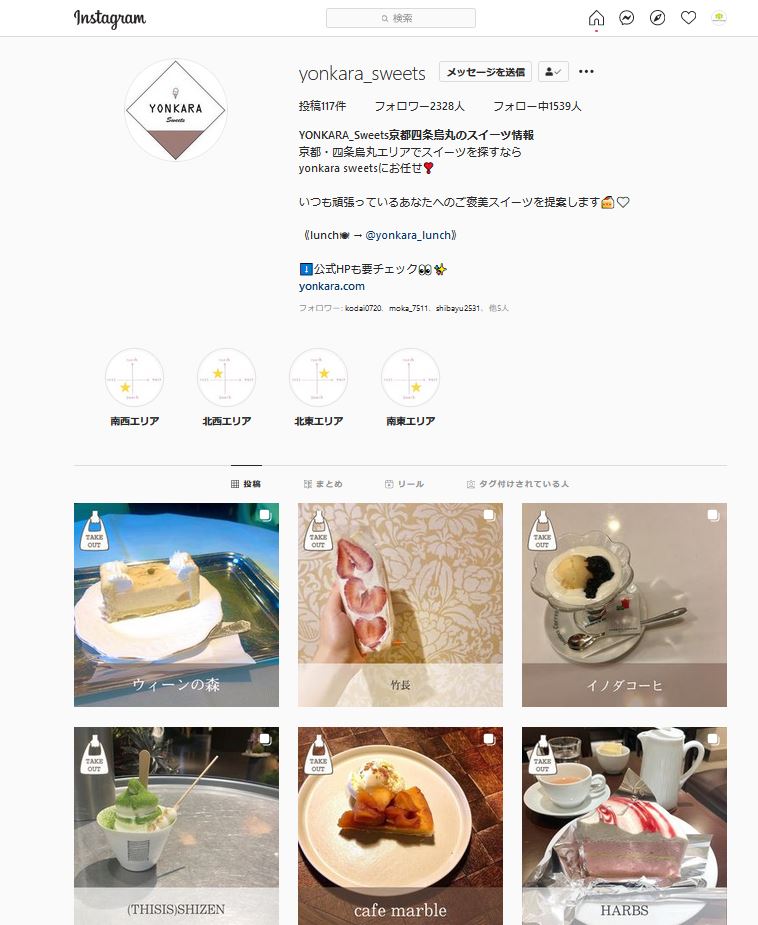
Task: Open the @yonkara_lunch profile link
Action: point(408,235)
